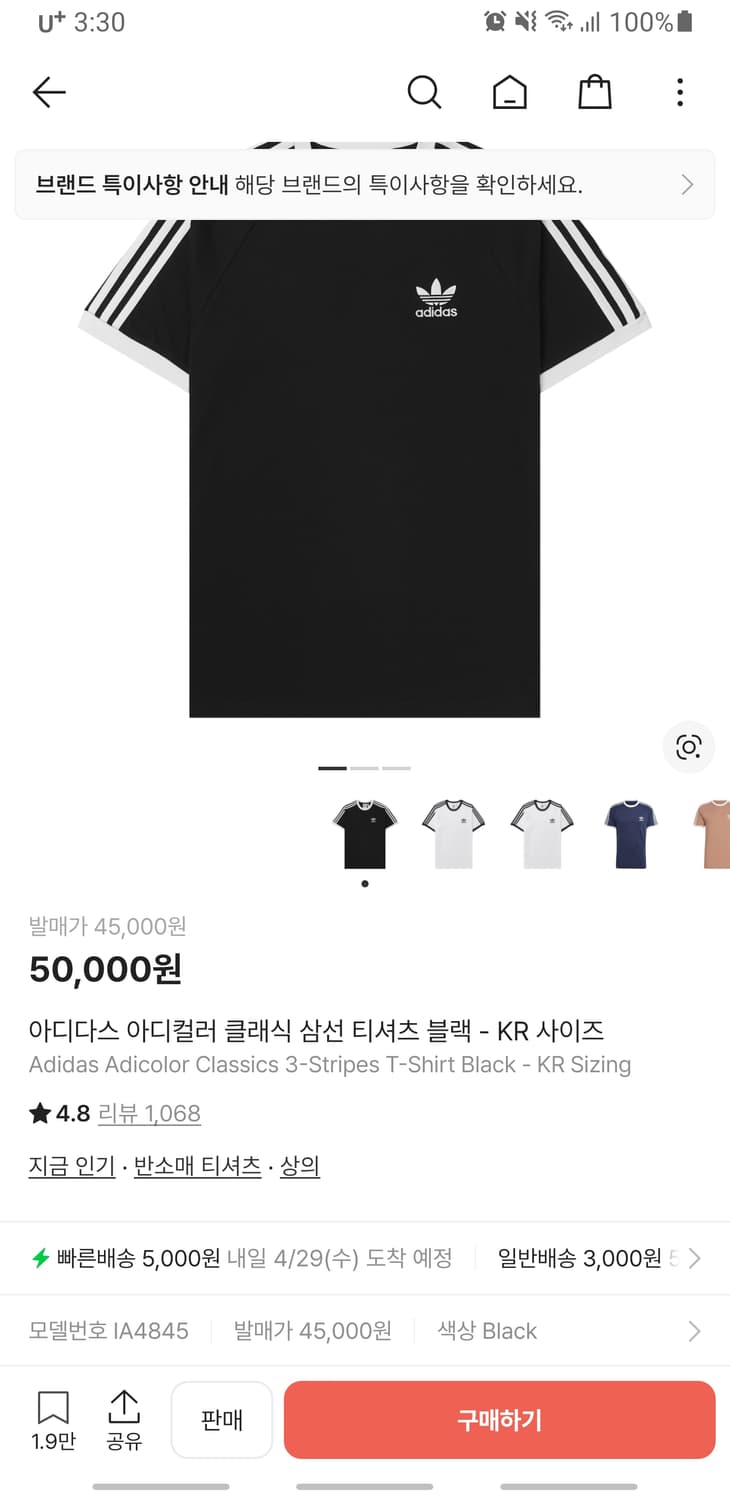The height and width of the screenshot is (1500, 730).
Task: Click the second image page indicator
Action: tap(363, 768)
